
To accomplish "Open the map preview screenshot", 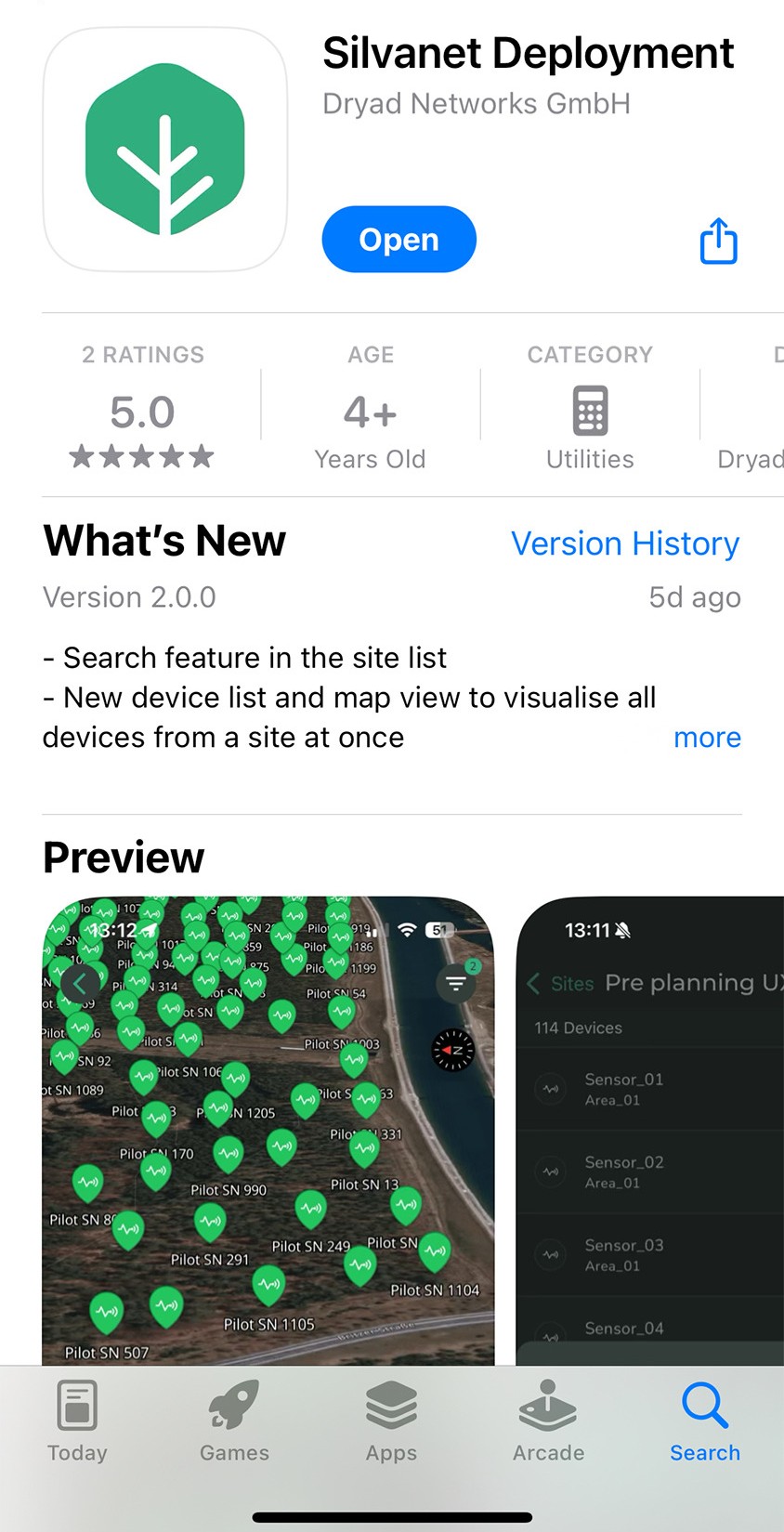I will coord(268,1129).
